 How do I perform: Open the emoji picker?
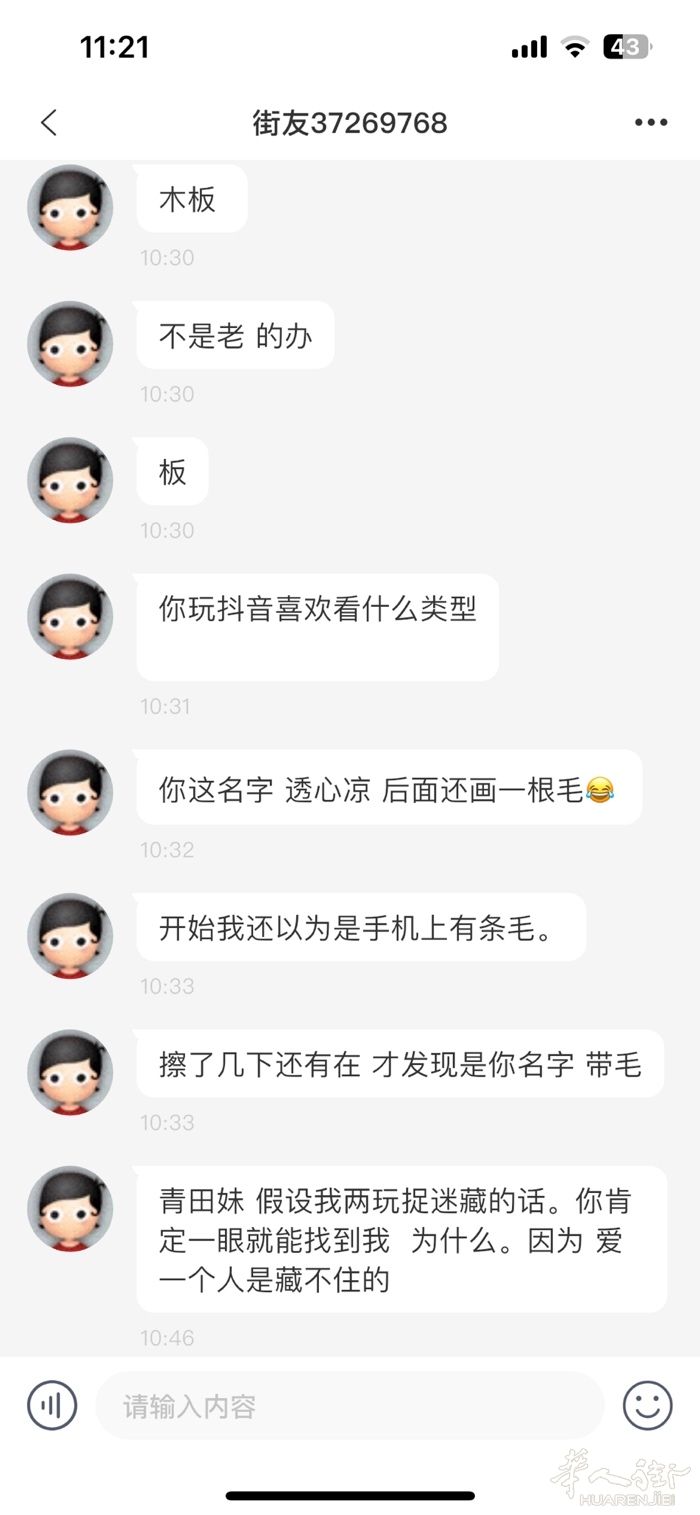click(x=647, y=1405)
